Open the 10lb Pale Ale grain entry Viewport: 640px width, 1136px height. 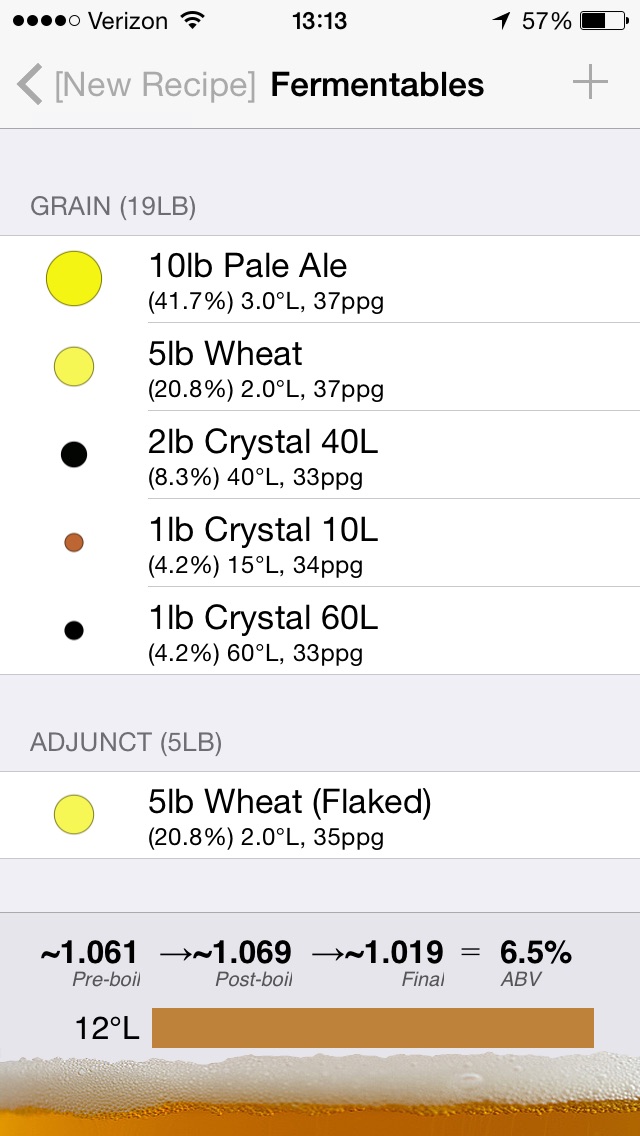point(320,279)
